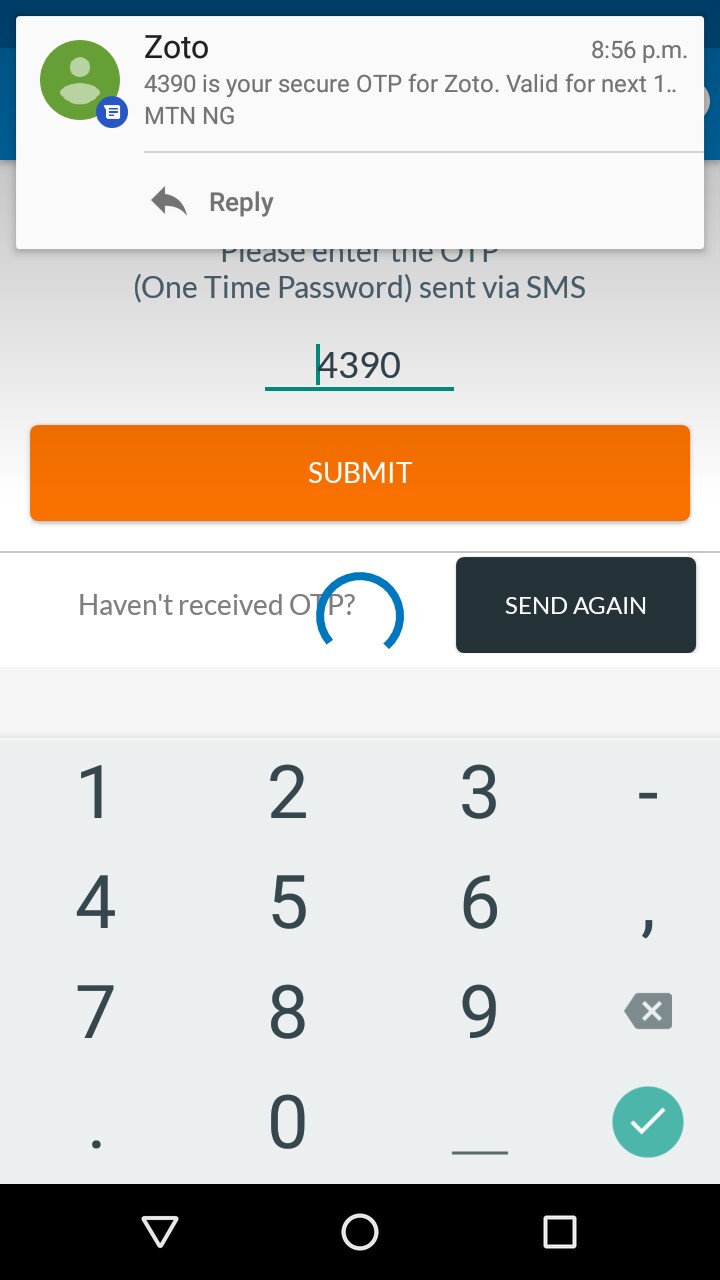
Task: Tap SEND AGAIN to resend OTP
Action: [x=576, y=605]
